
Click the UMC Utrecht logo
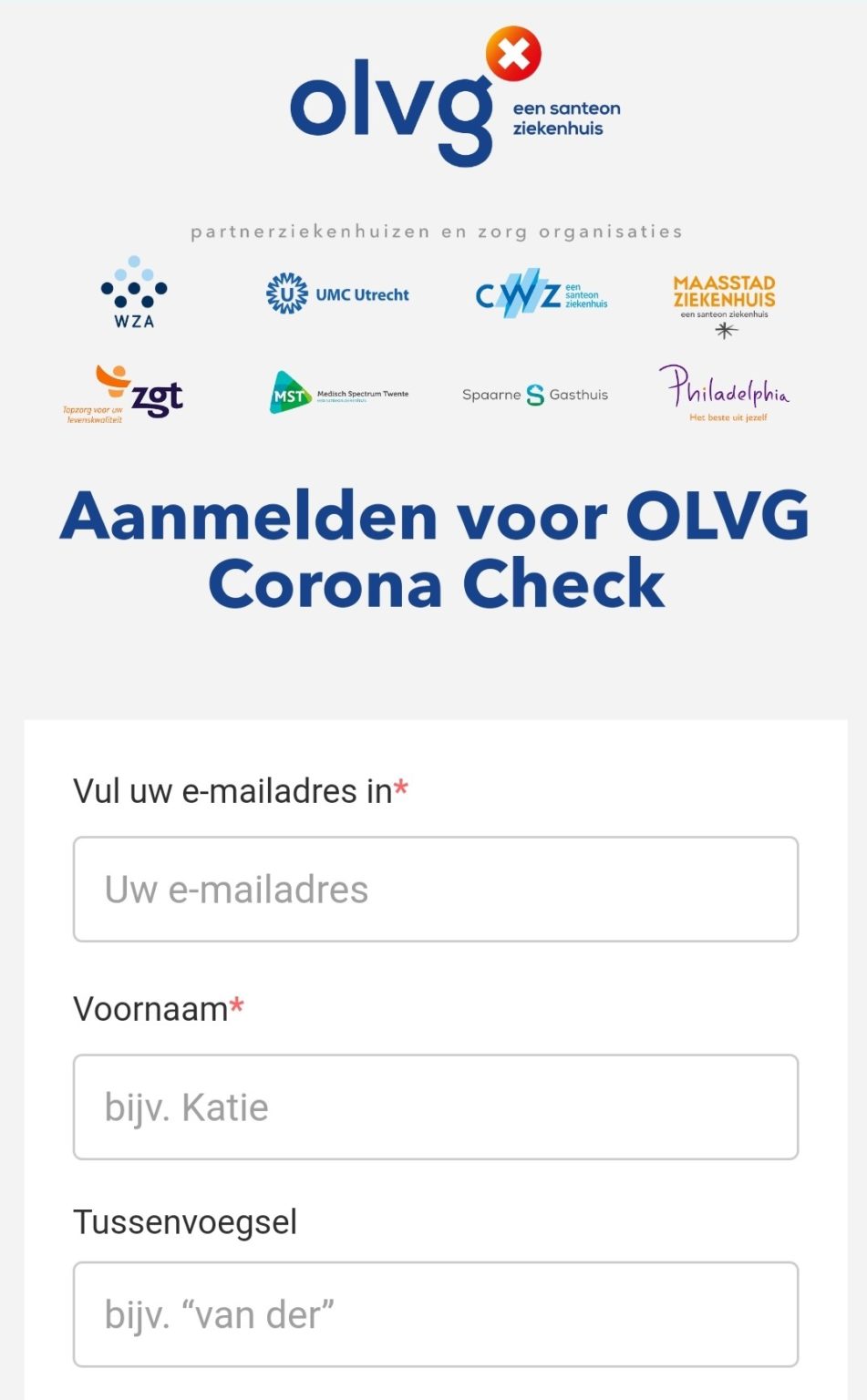pyautogui.click(x=337, y=293)
